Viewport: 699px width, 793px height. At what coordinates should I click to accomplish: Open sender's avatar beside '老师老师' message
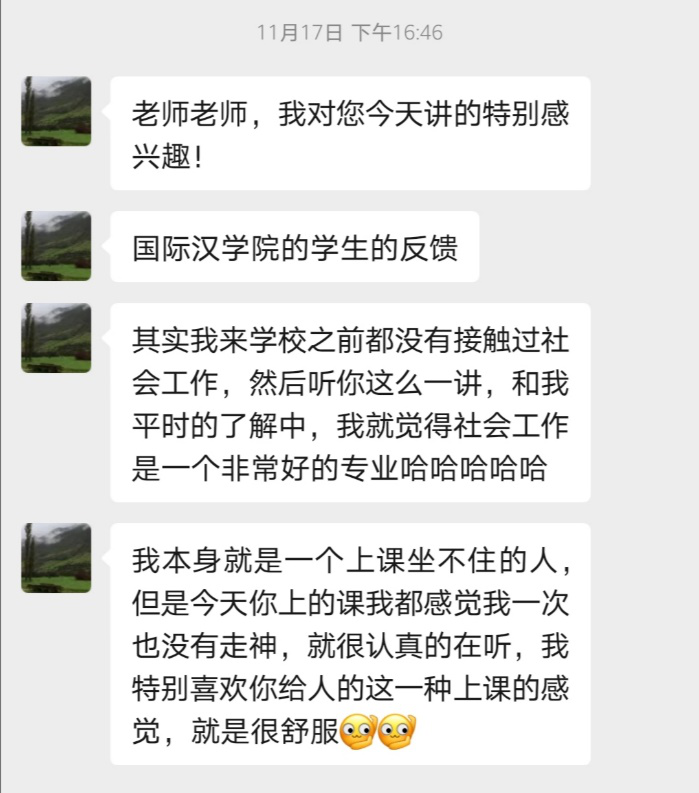pos(56,111)
